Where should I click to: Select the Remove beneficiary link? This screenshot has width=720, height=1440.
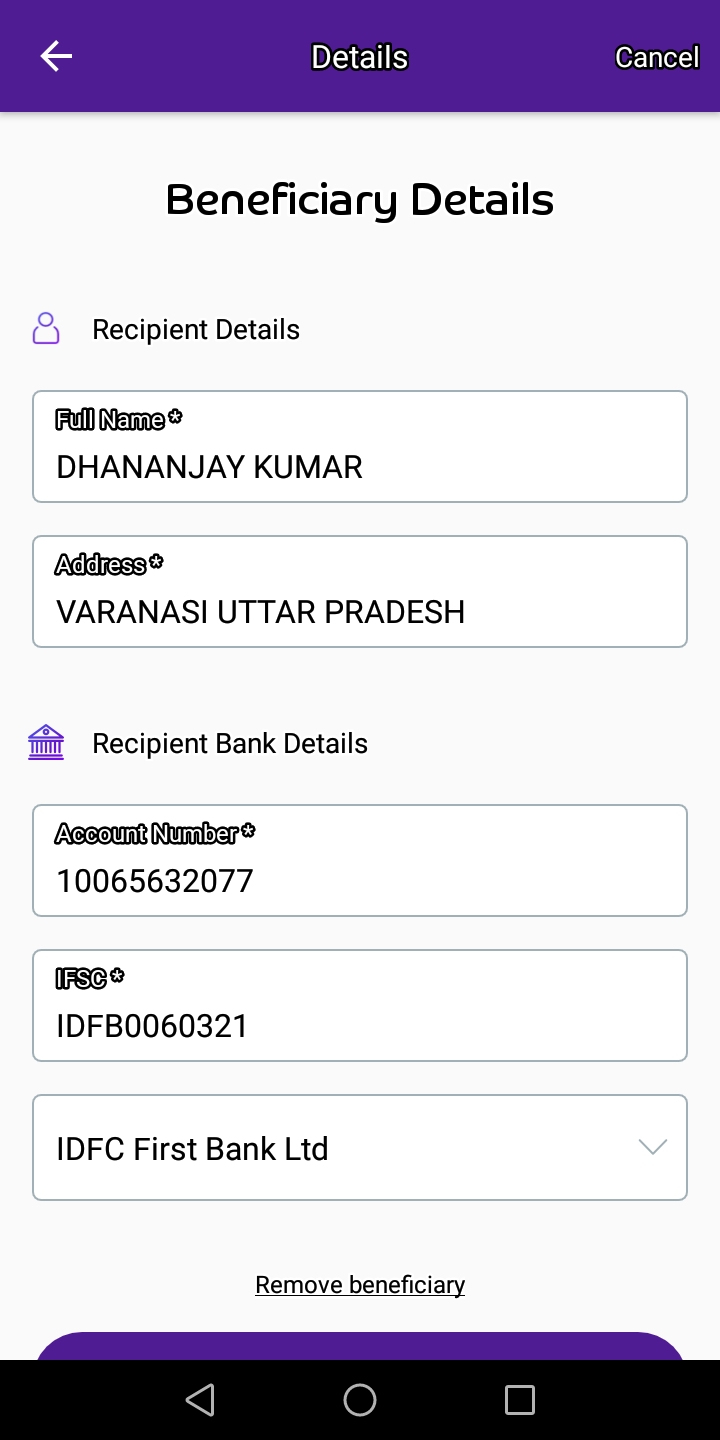pyautogui.click(x=360, y=1285)
